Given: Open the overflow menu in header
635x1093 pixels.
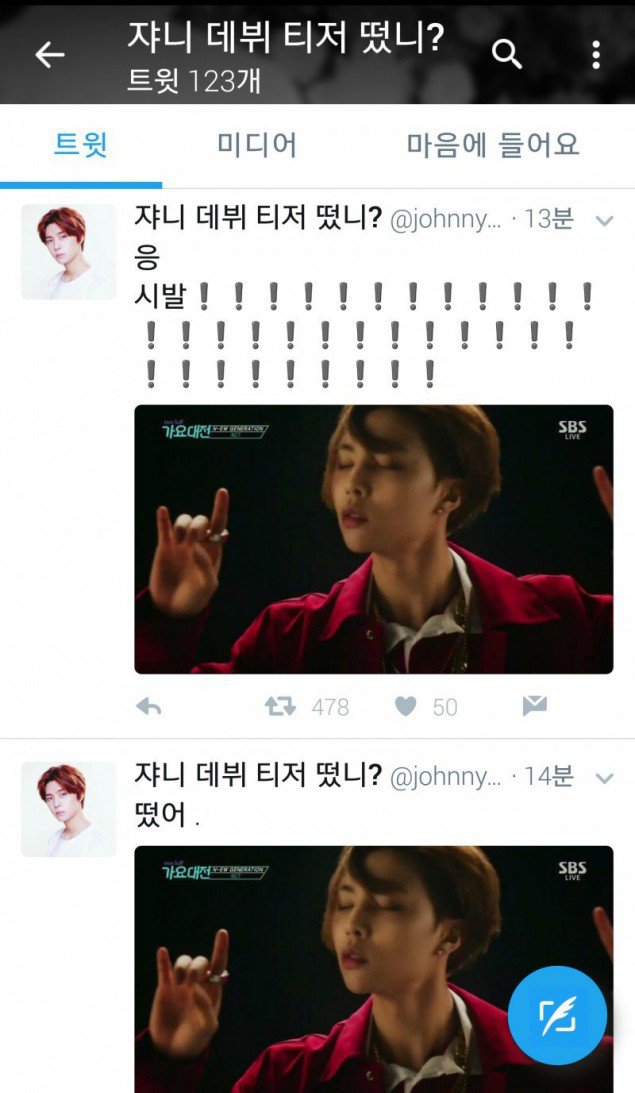Looking at the screenshot, I should [596, 54].
